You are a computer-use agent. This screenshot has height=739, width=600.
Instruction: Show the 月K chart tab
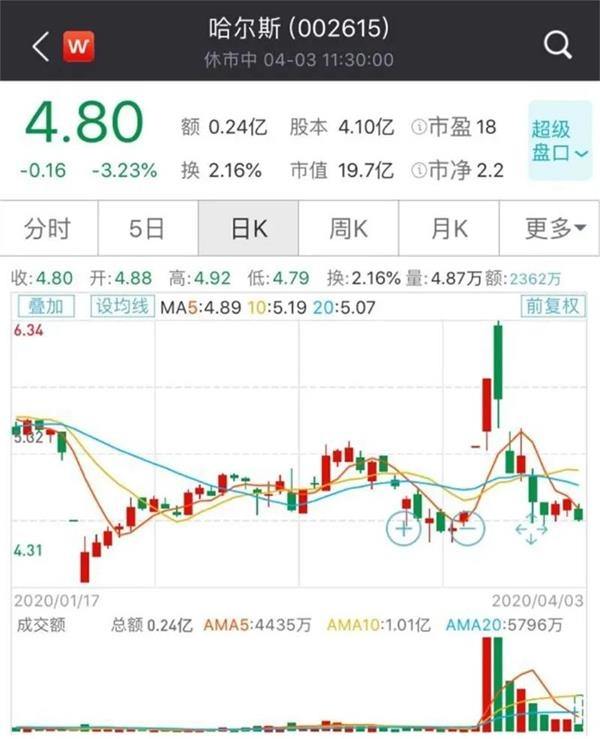tap(449, 229)
